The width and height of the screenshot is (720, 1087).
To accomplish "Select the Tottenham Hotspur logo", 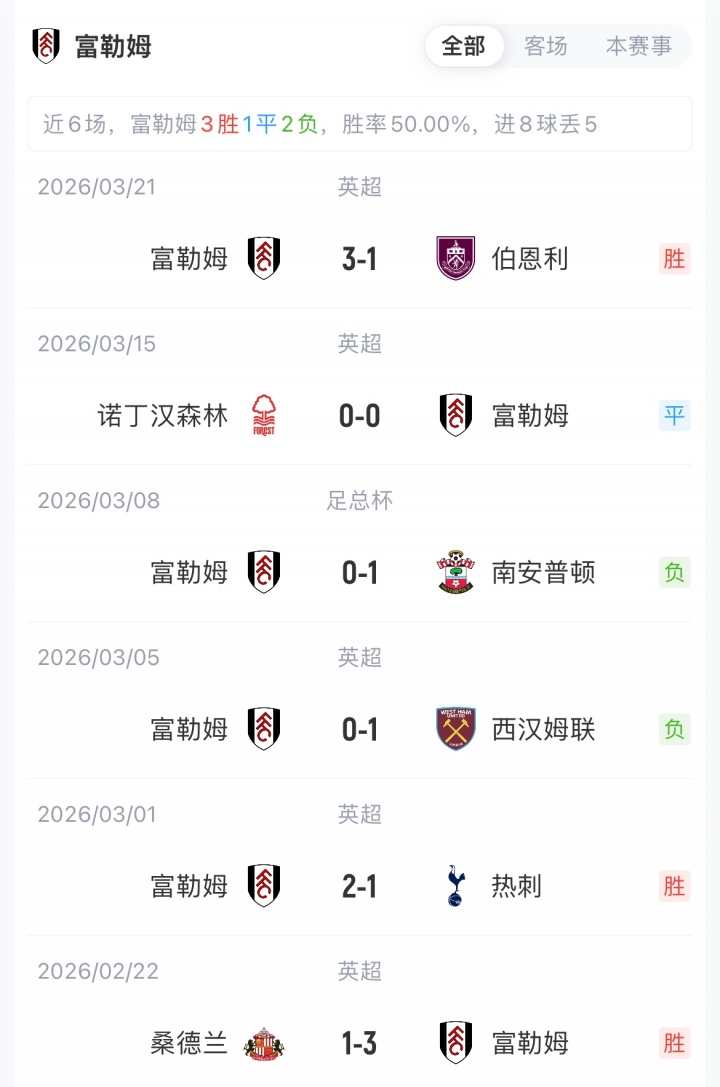I will coord(455,886).
